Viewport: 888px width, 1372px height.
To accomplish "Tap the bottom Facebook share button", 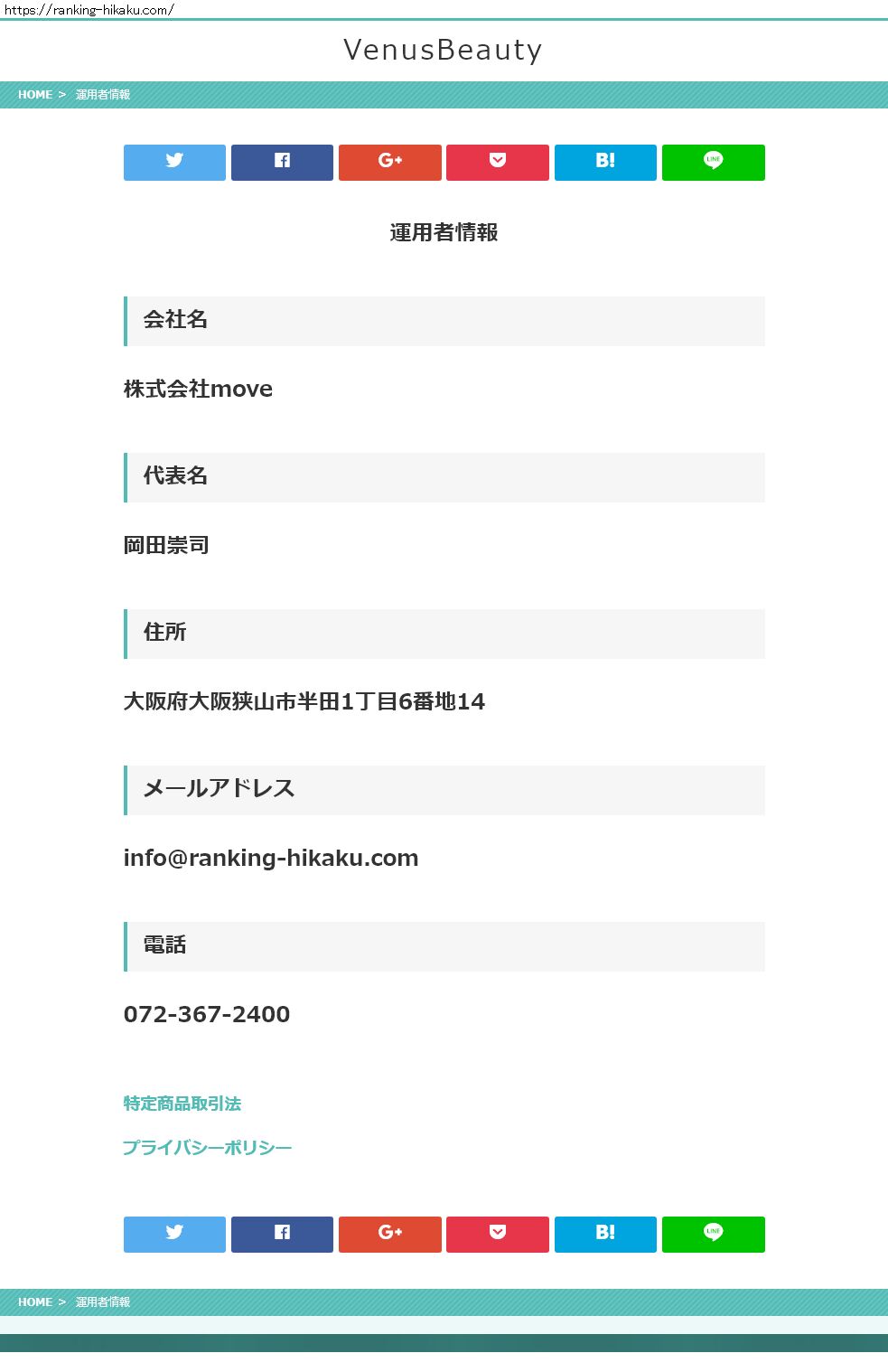I will coord(282,1235).
